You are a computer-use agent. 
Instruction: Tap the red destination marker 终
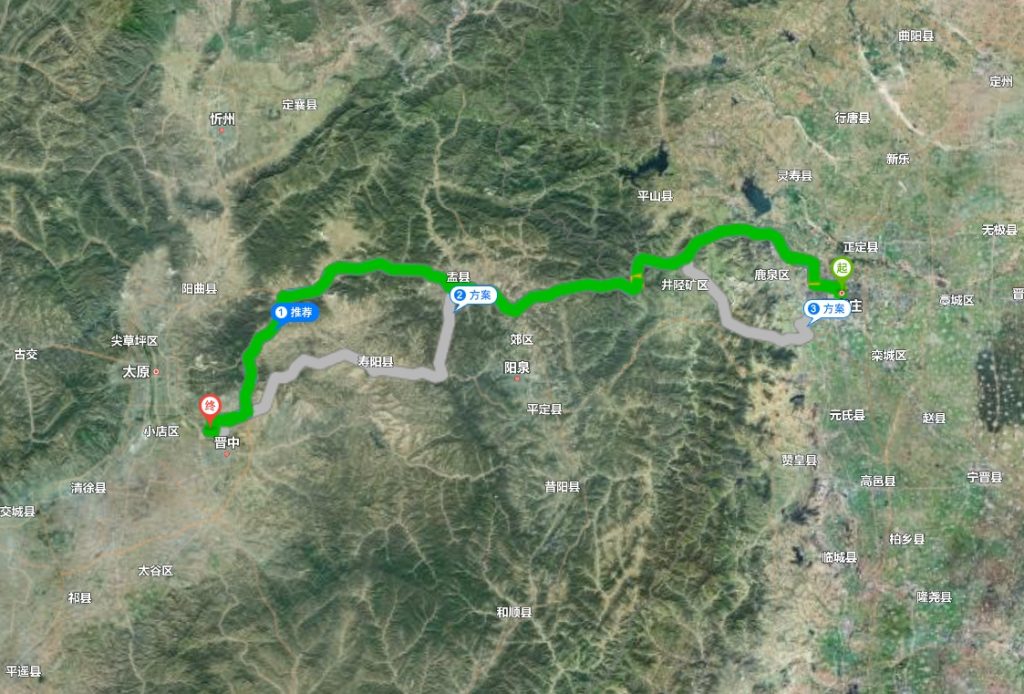(210, 407)
